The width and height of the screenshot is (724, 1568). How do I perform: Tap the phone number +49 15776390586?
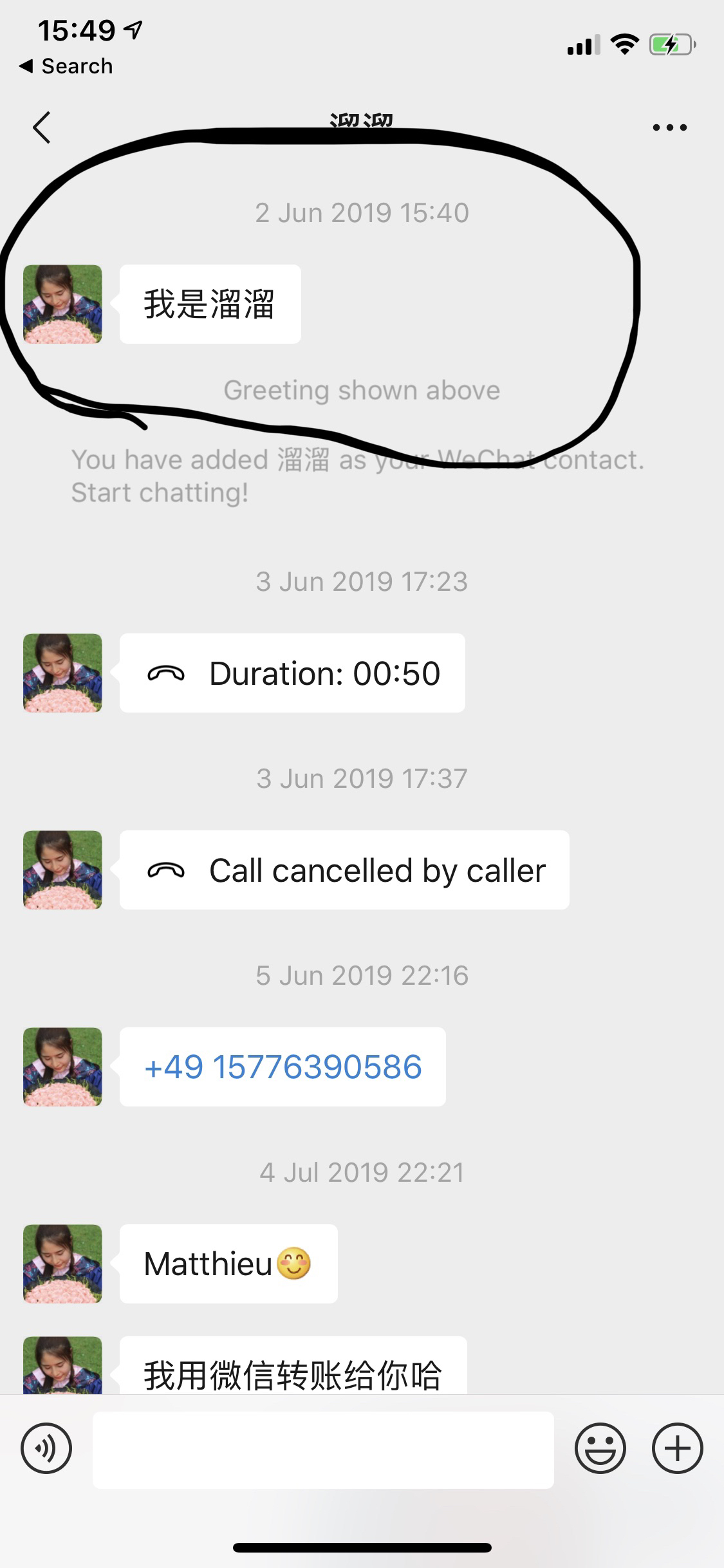283,1067
